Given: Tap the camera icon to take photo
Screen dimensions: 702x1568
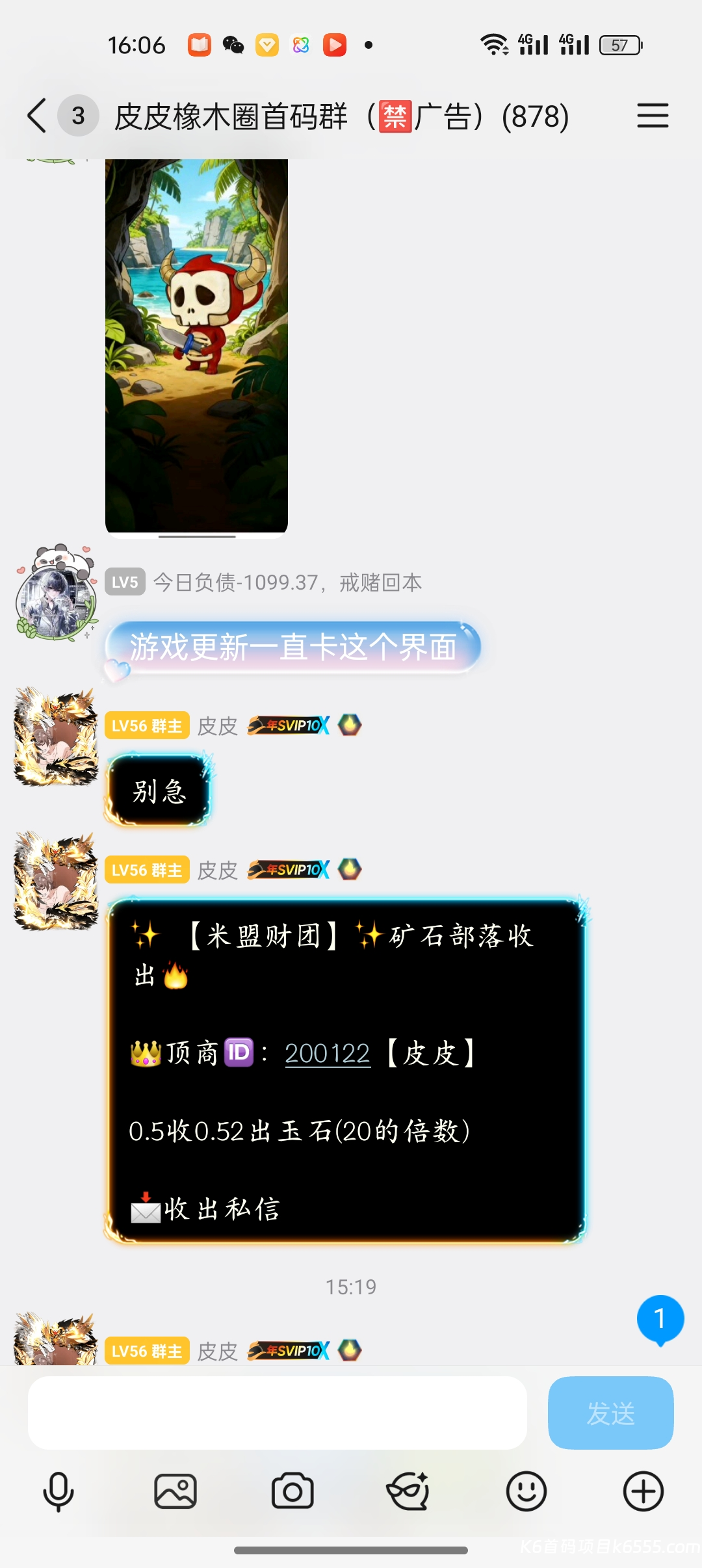Looking at the screenshot, I should [291, 1491].
